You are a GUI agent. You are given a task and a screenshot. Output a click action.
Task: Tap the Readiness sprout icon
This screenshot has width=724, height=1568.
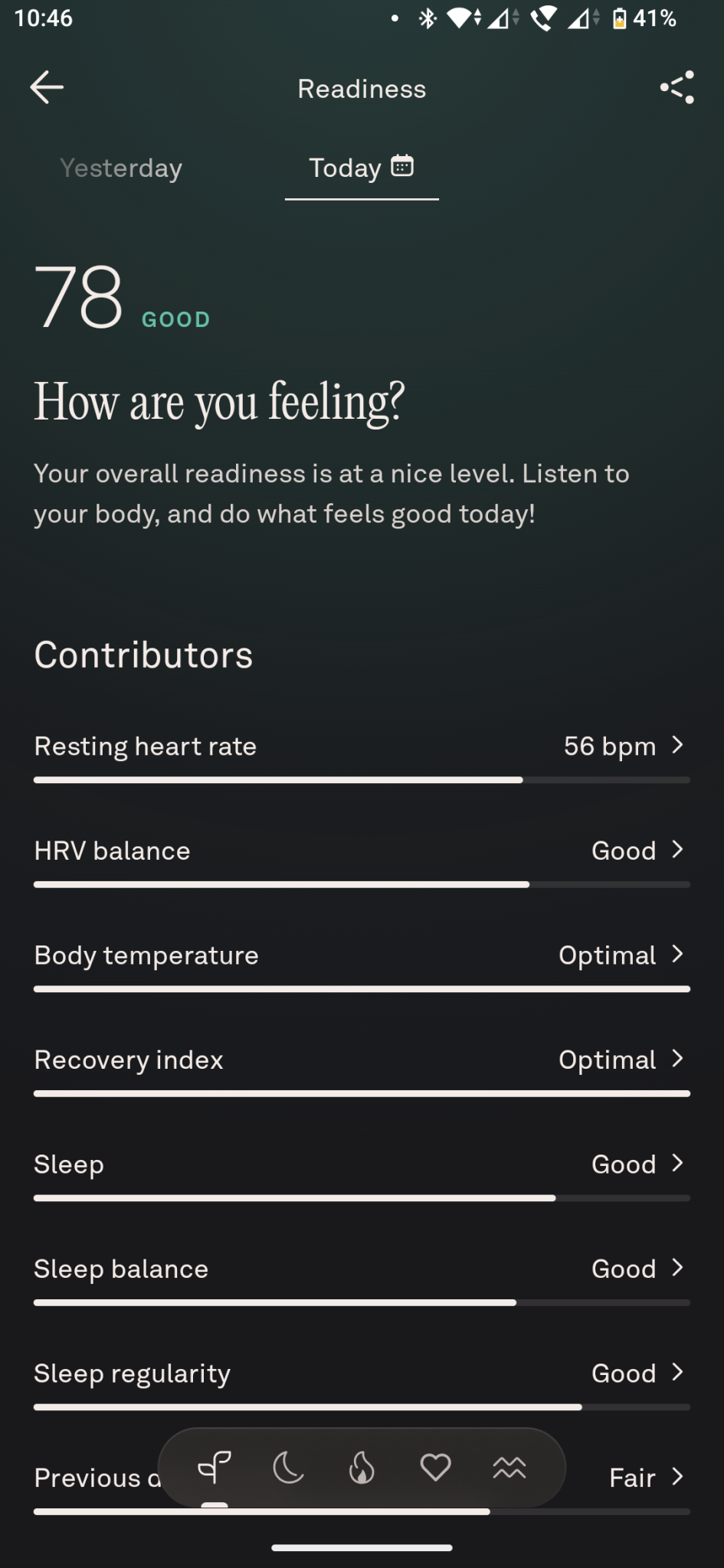tap(215, 1467)
